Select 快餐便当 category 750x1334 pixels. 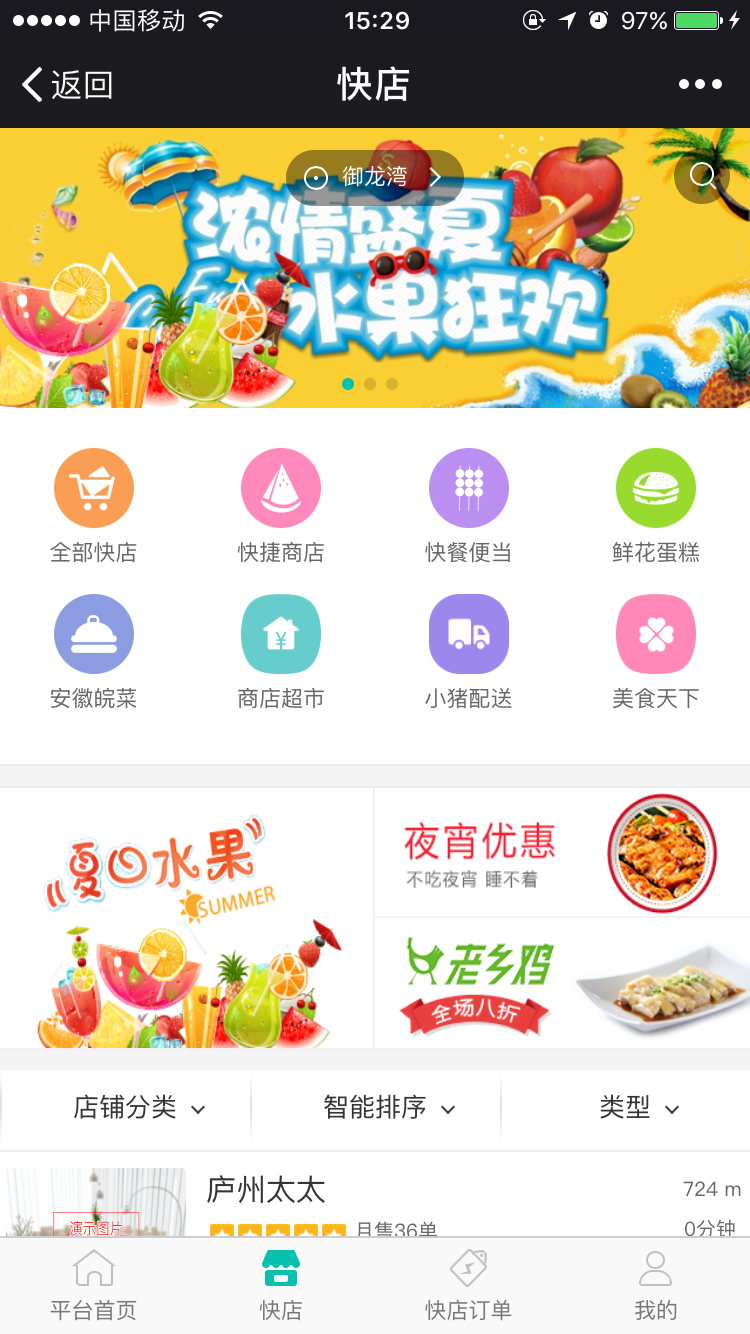(468, 506)
